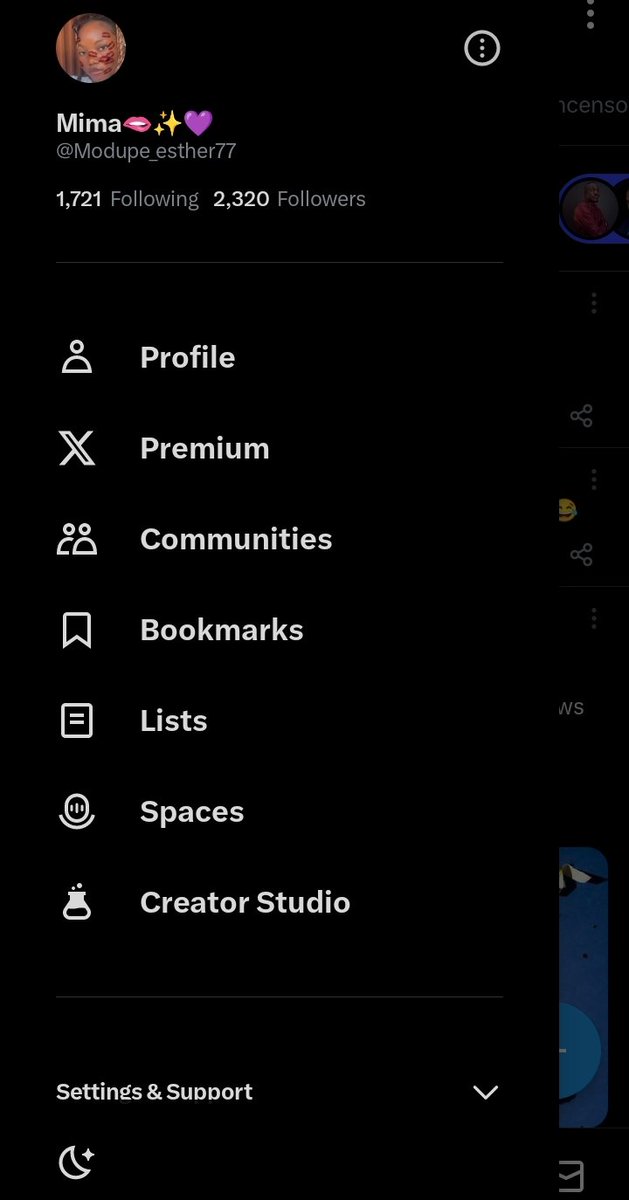Launch Creator Studio
This screenshot has width=629, height=1200.
244,903
